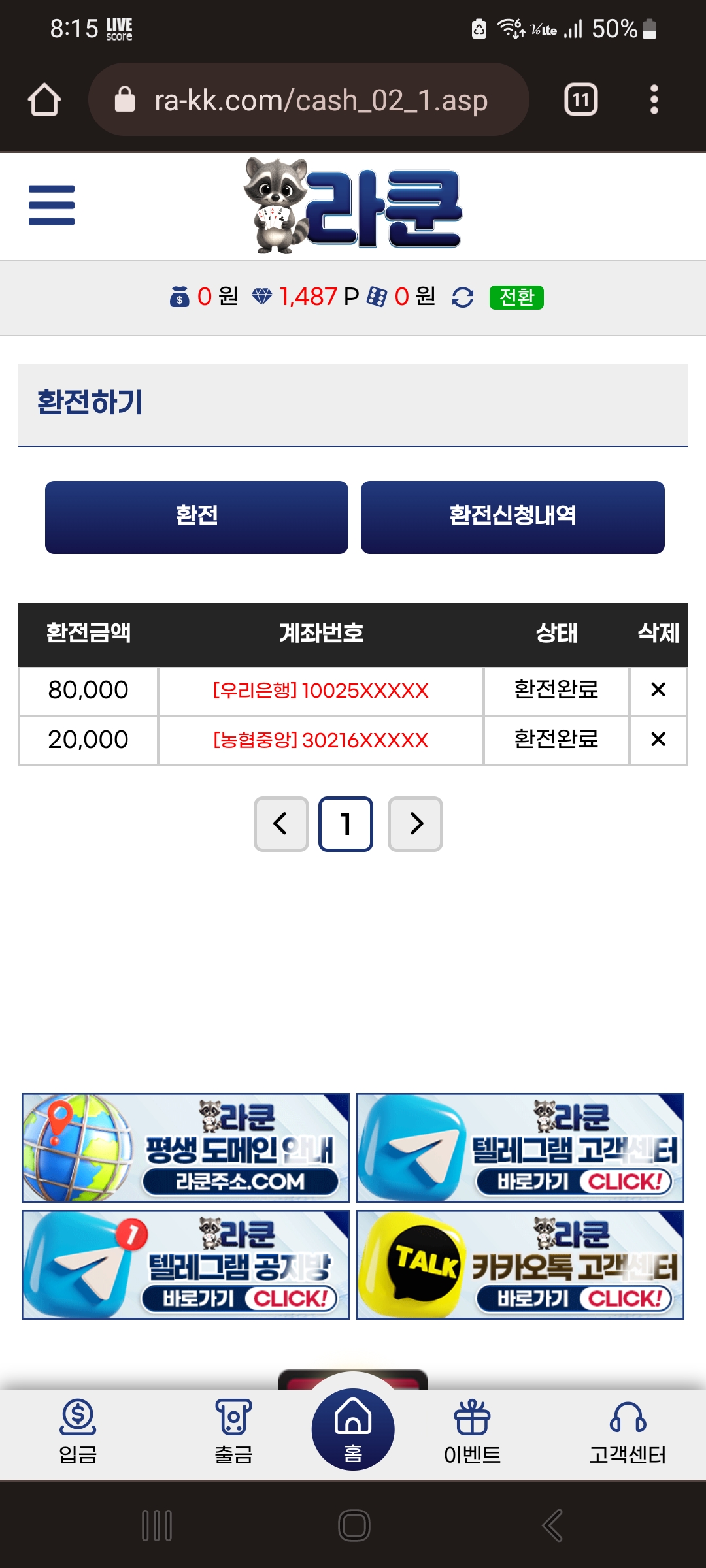Viewport: 706px width, 1568px height.
Task: Open the browser tab switcher
Action: 580,100
